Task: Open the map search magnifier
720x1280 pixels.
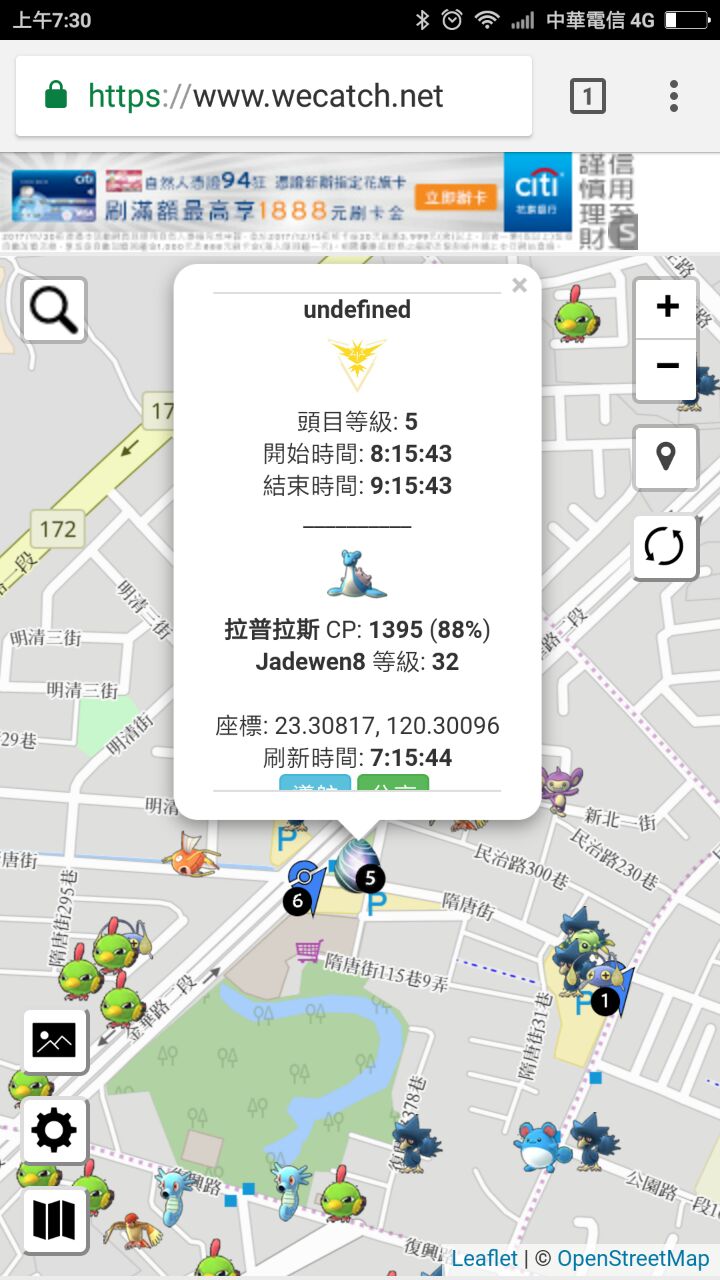Action: pos(54,310)
